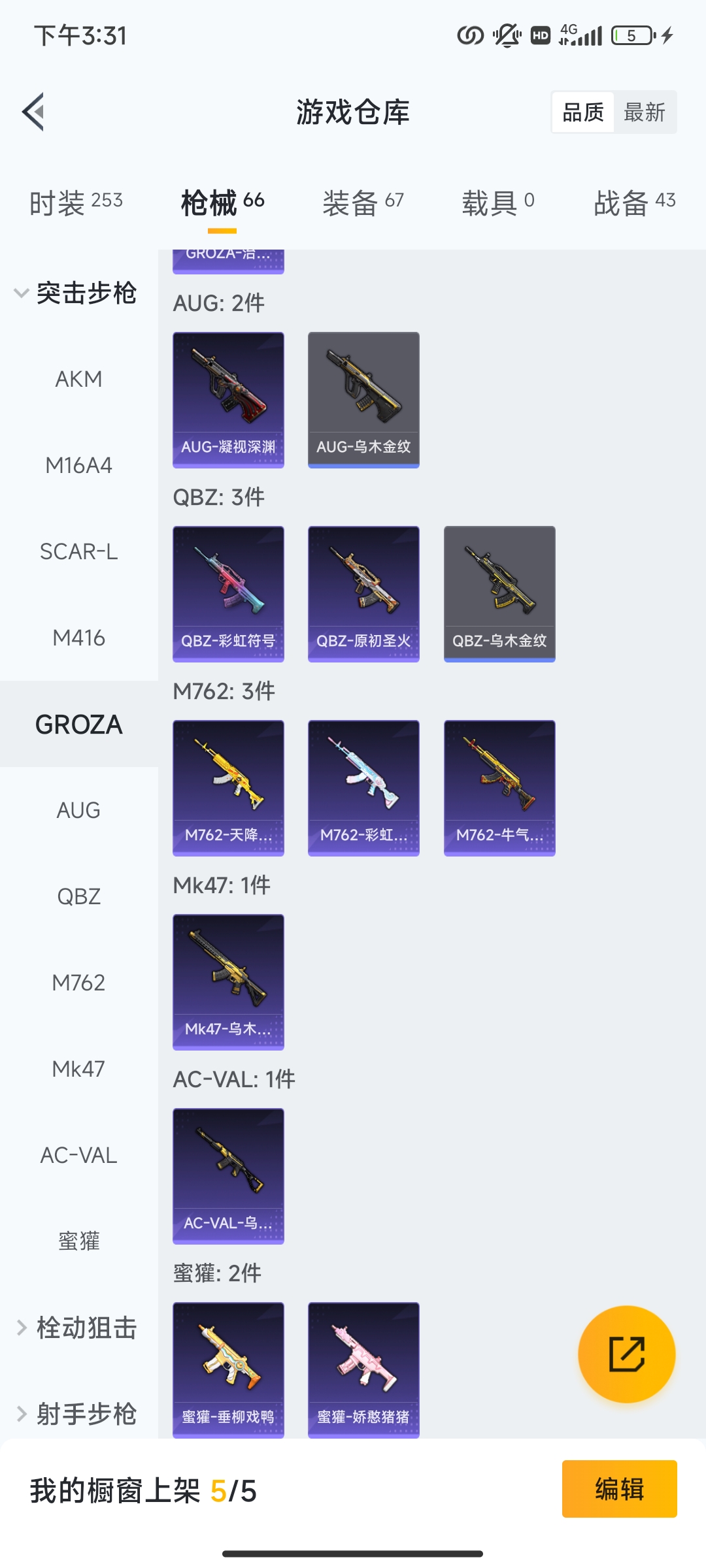Sort by 最新
This screenshot has width=706, height=1568.
click(x=644, y=112)
